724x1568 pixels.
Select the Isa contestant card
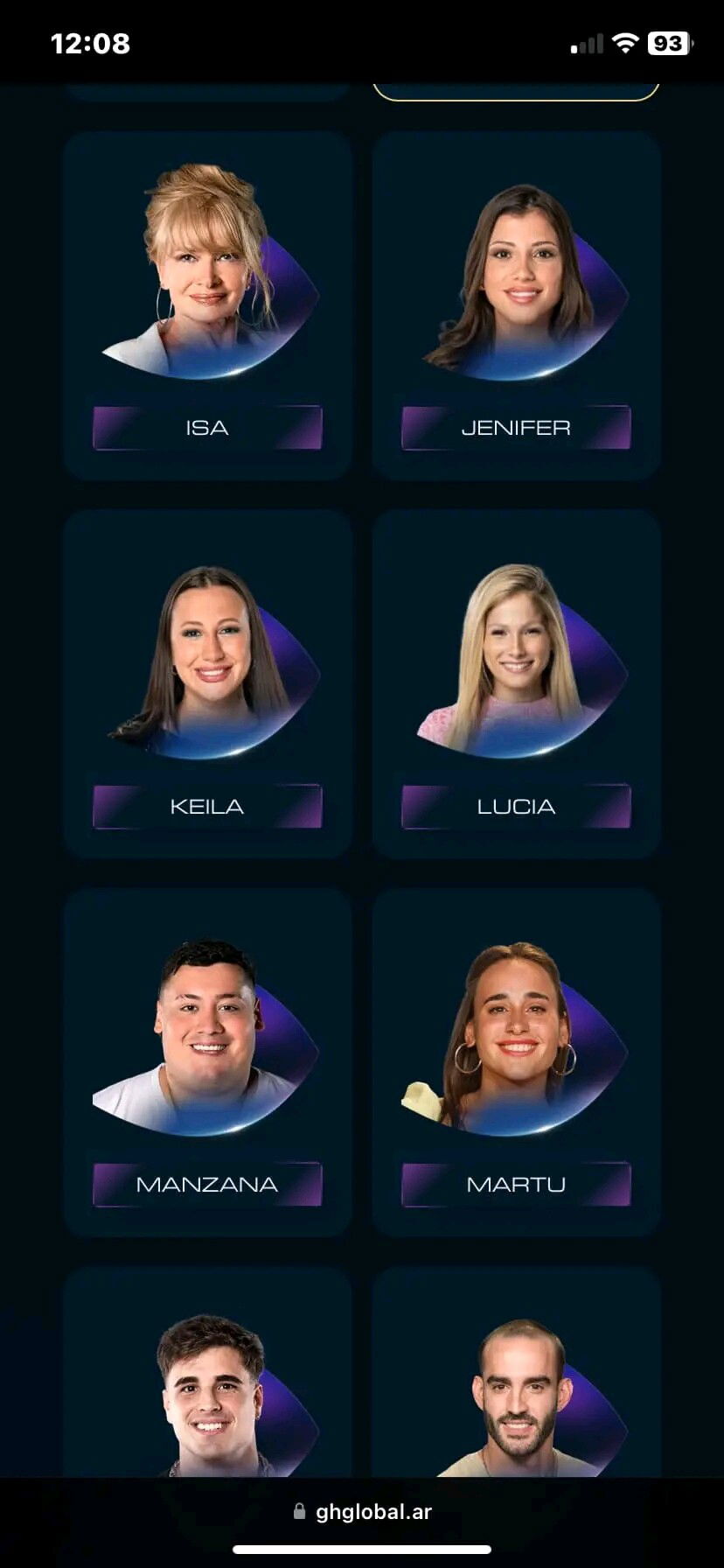208,305
